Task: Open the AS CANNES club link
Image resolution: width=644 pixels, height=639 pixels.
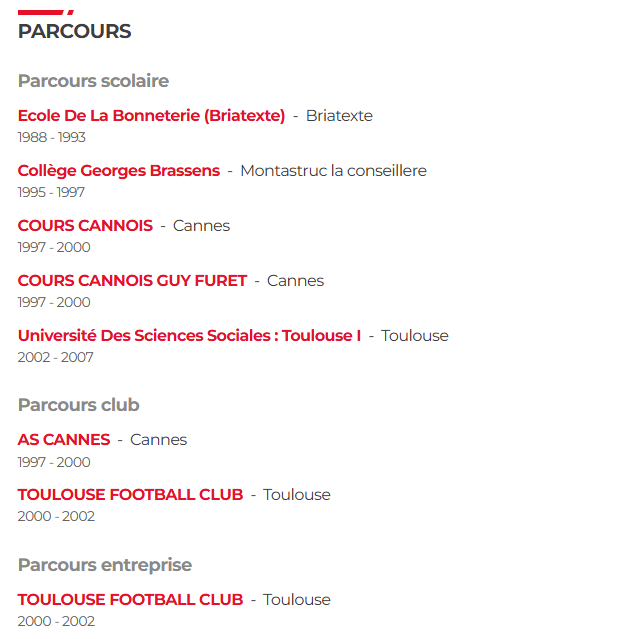Action: pyautogui.click(x=64, y=439)
